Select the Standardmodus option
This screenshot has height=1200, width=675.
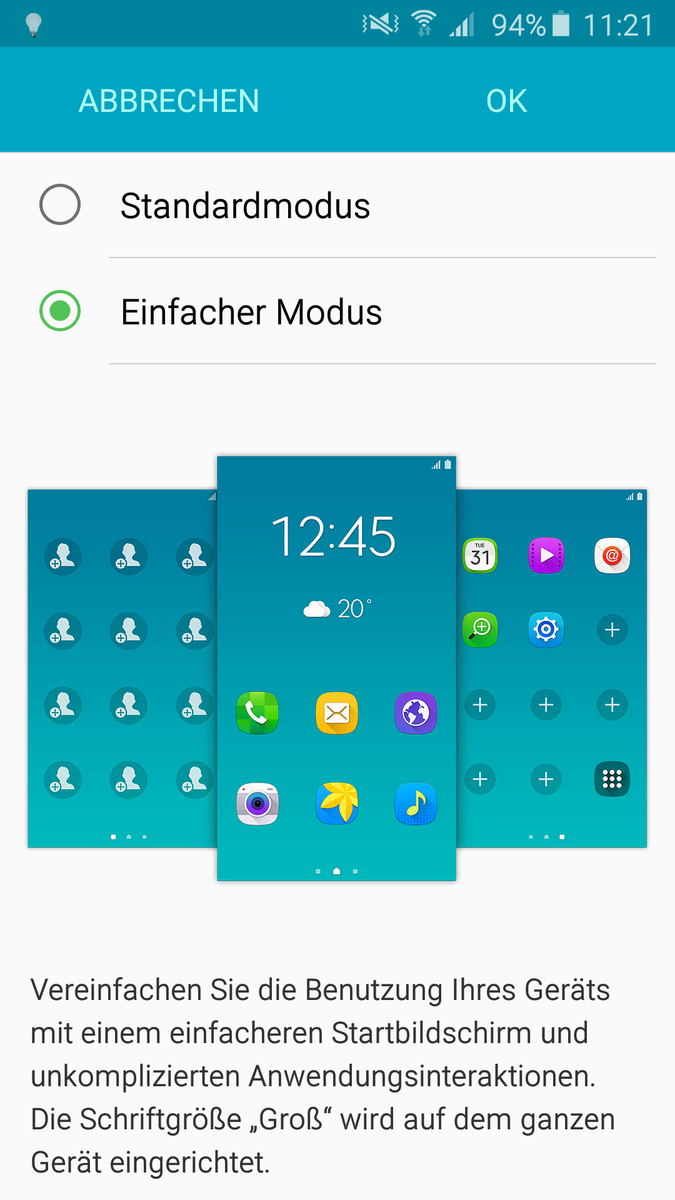60,206
